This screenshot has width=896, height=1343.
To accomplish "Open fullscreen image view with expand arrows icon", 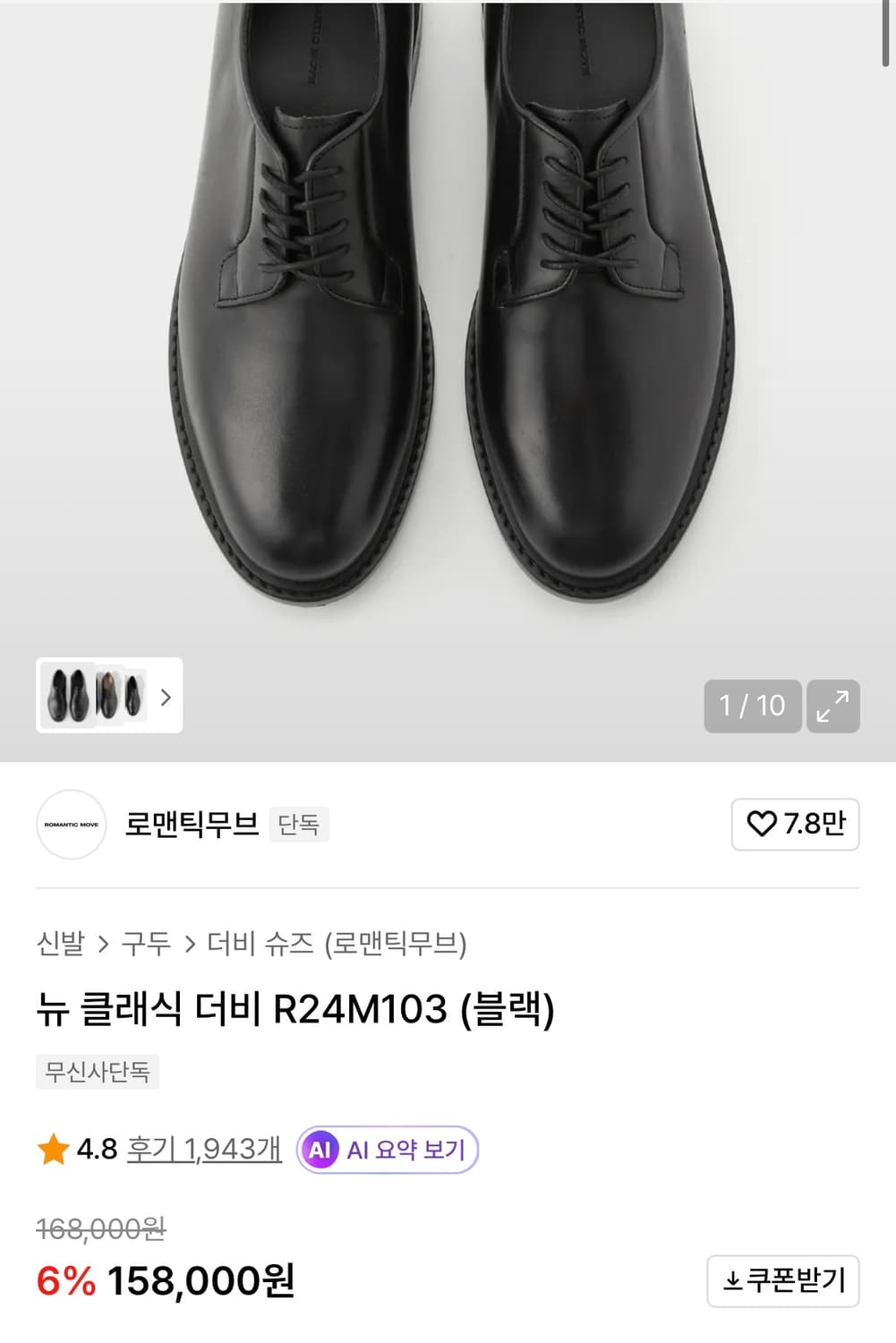I will pyautogui.click(x=832, y=707).
